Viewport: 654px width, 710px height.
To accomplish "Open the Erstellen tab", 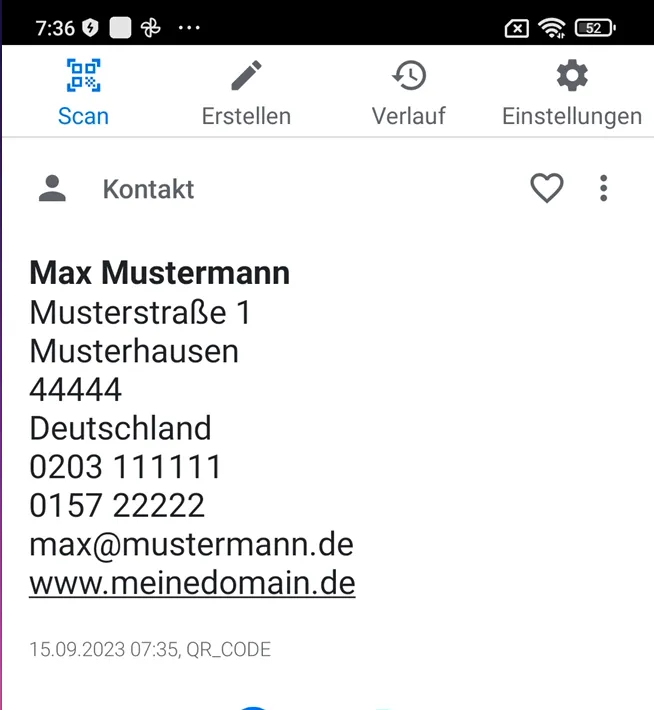I will (x=246, y=93).
